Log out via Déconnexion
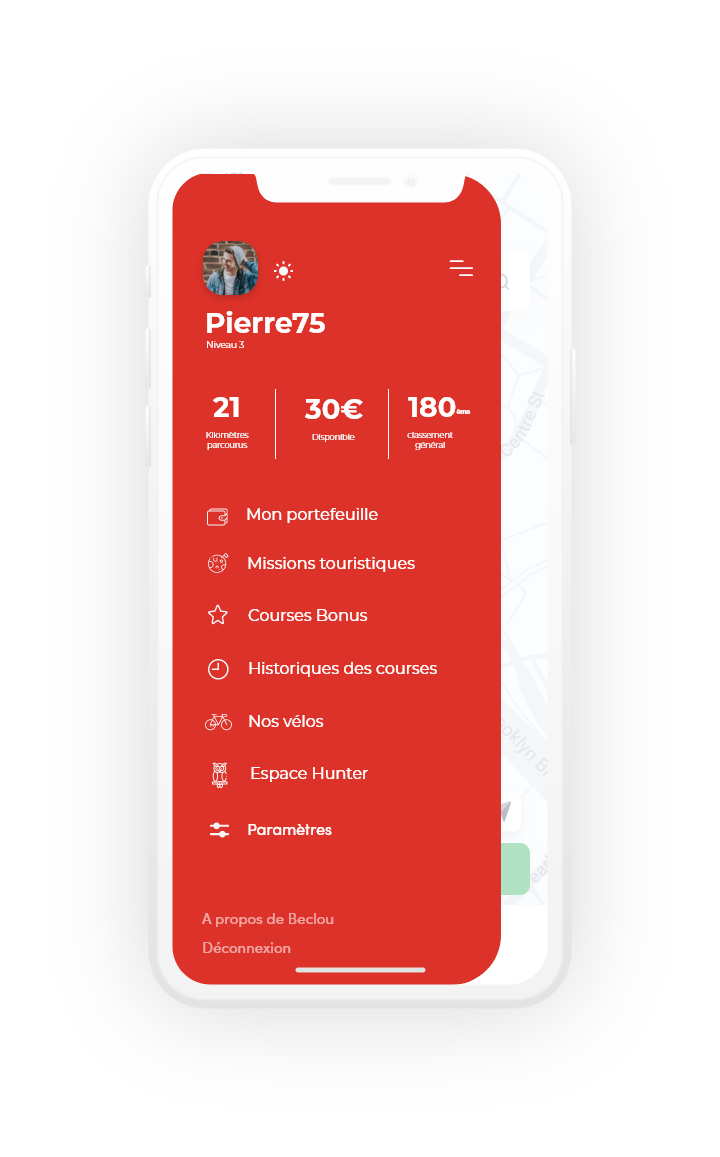 247,948
